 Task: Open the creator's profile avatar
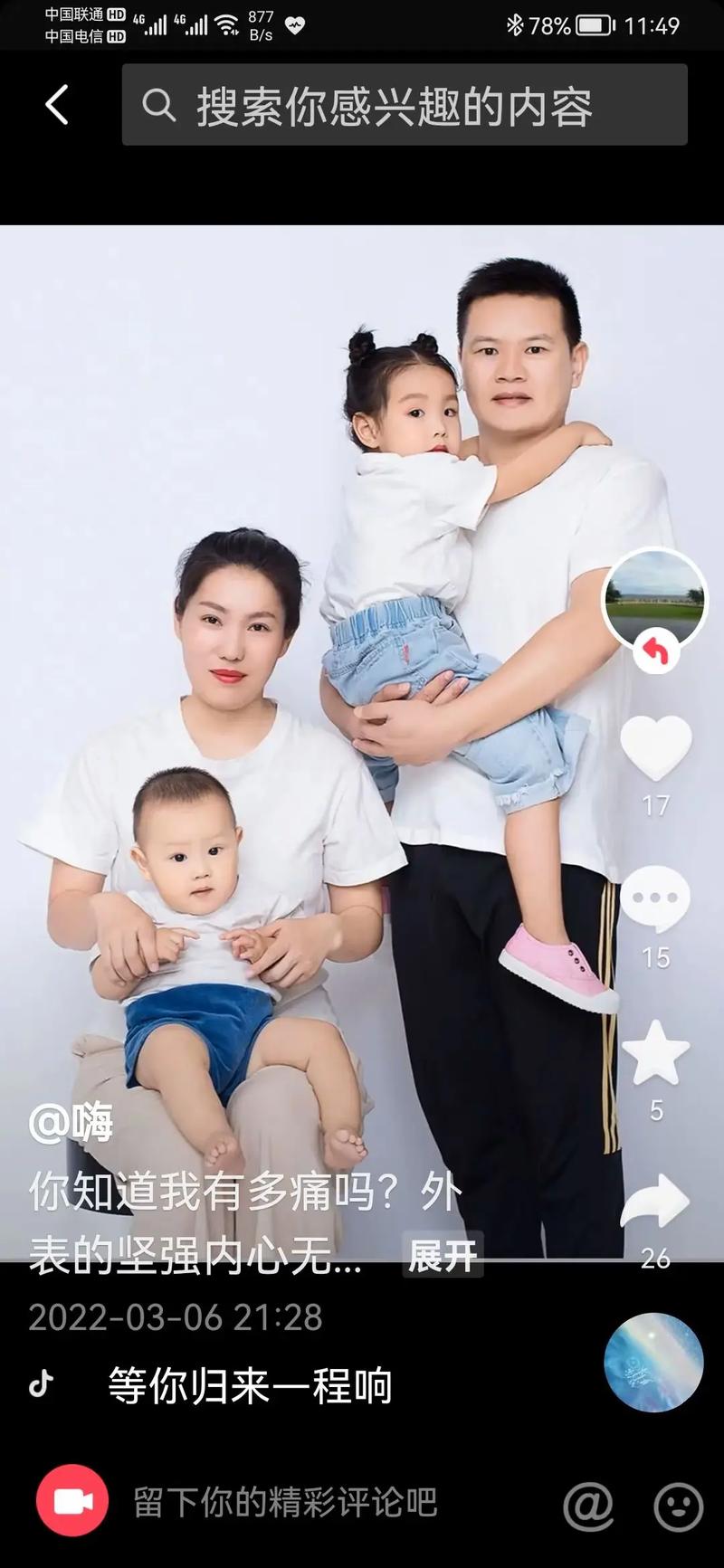tap(654, 598)
